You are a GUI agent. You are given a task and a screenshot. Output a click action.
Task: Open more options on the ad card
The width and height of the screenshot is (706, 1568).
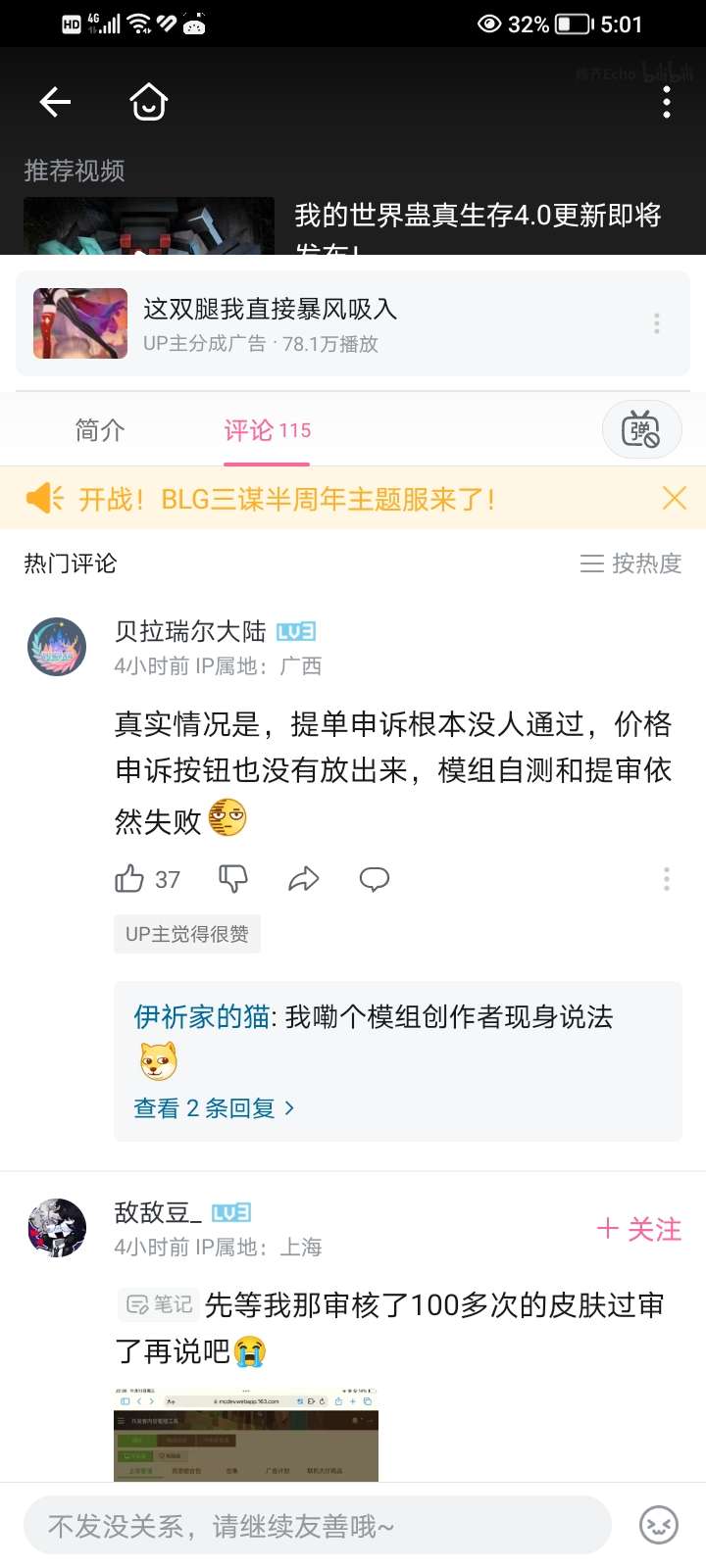(x=656, y=323)
